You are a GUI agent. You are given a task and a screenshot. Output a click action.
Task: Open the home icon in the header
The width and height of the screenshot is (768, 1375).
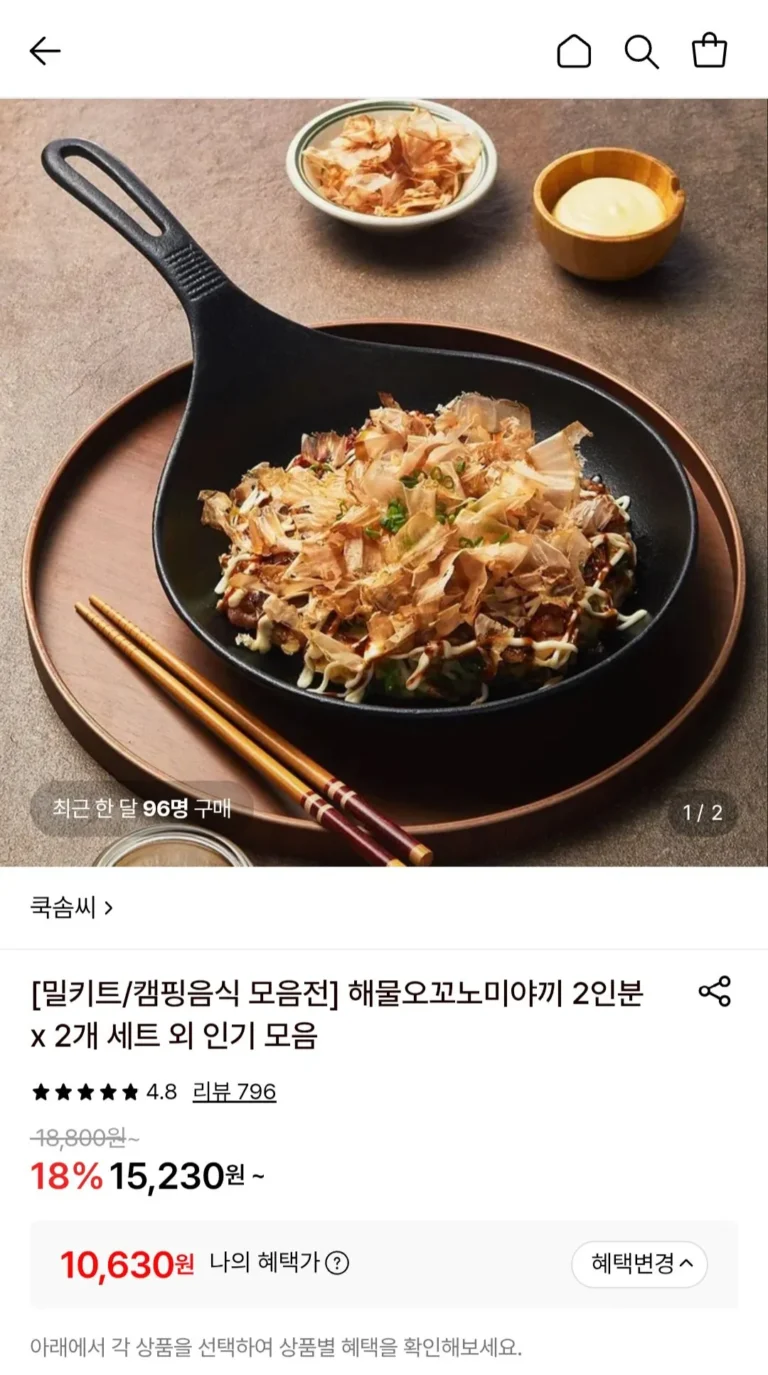(x=574, y=51)
